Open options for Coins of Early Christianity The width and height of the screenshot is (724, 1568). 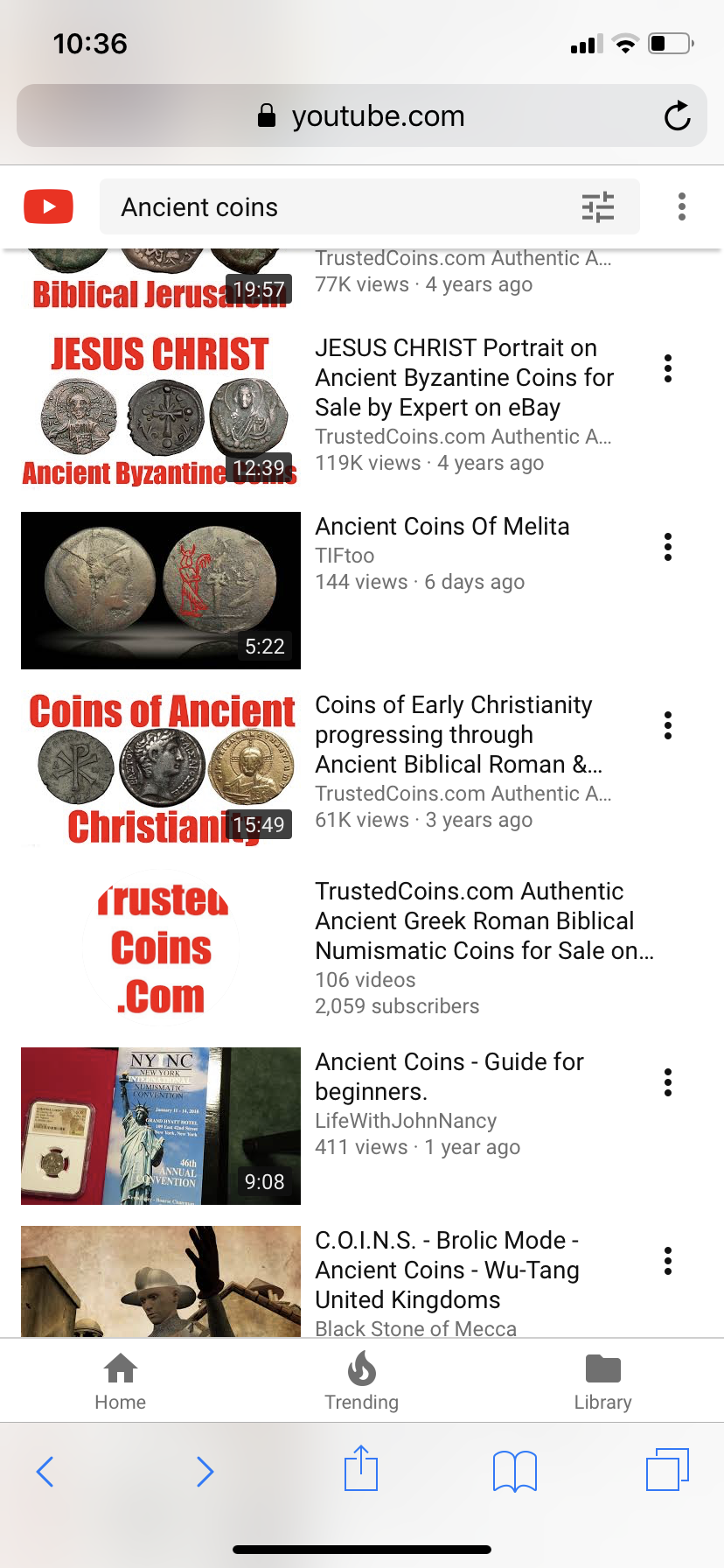668,725
